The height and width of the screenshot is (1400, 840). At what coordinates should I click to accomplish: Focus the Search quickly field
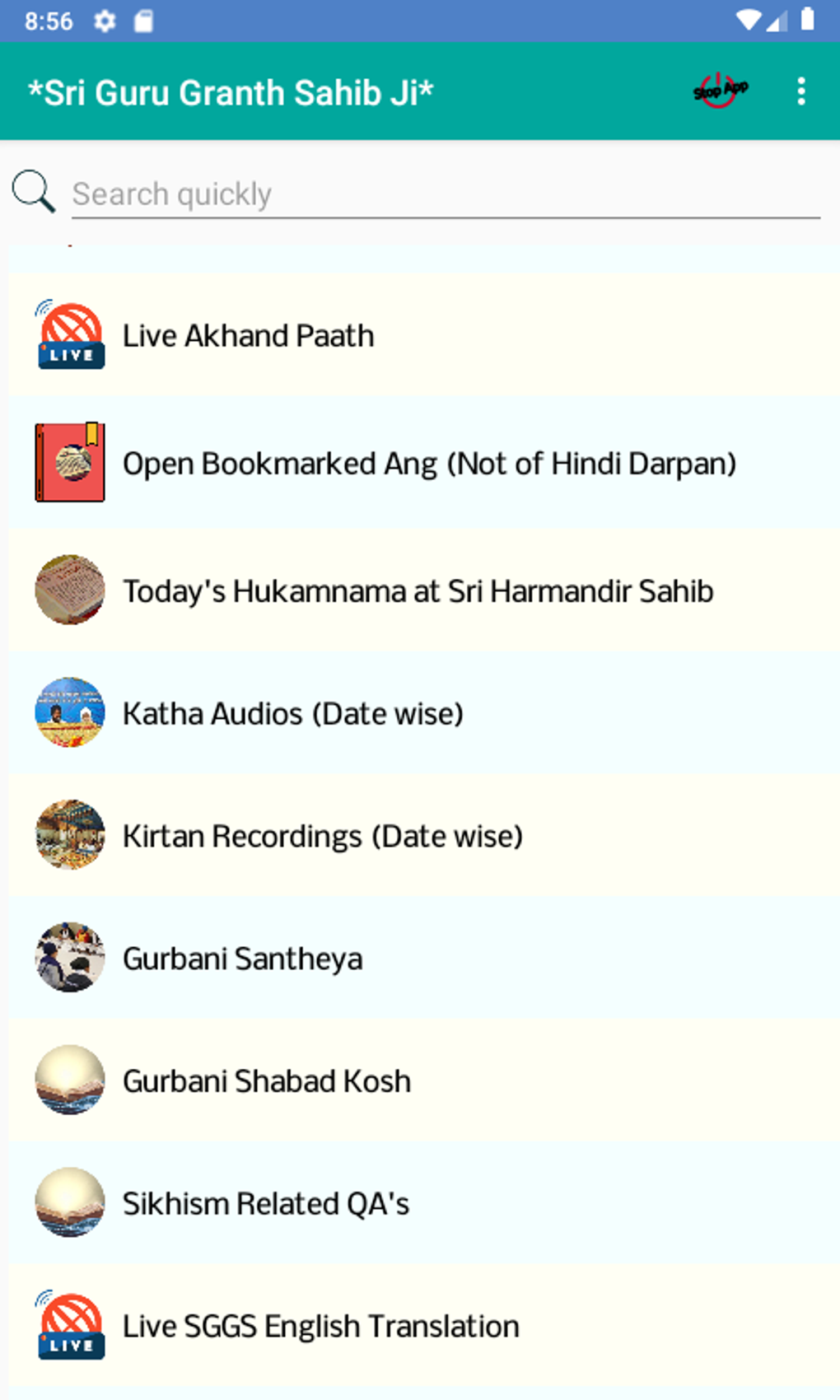(445, 194)
